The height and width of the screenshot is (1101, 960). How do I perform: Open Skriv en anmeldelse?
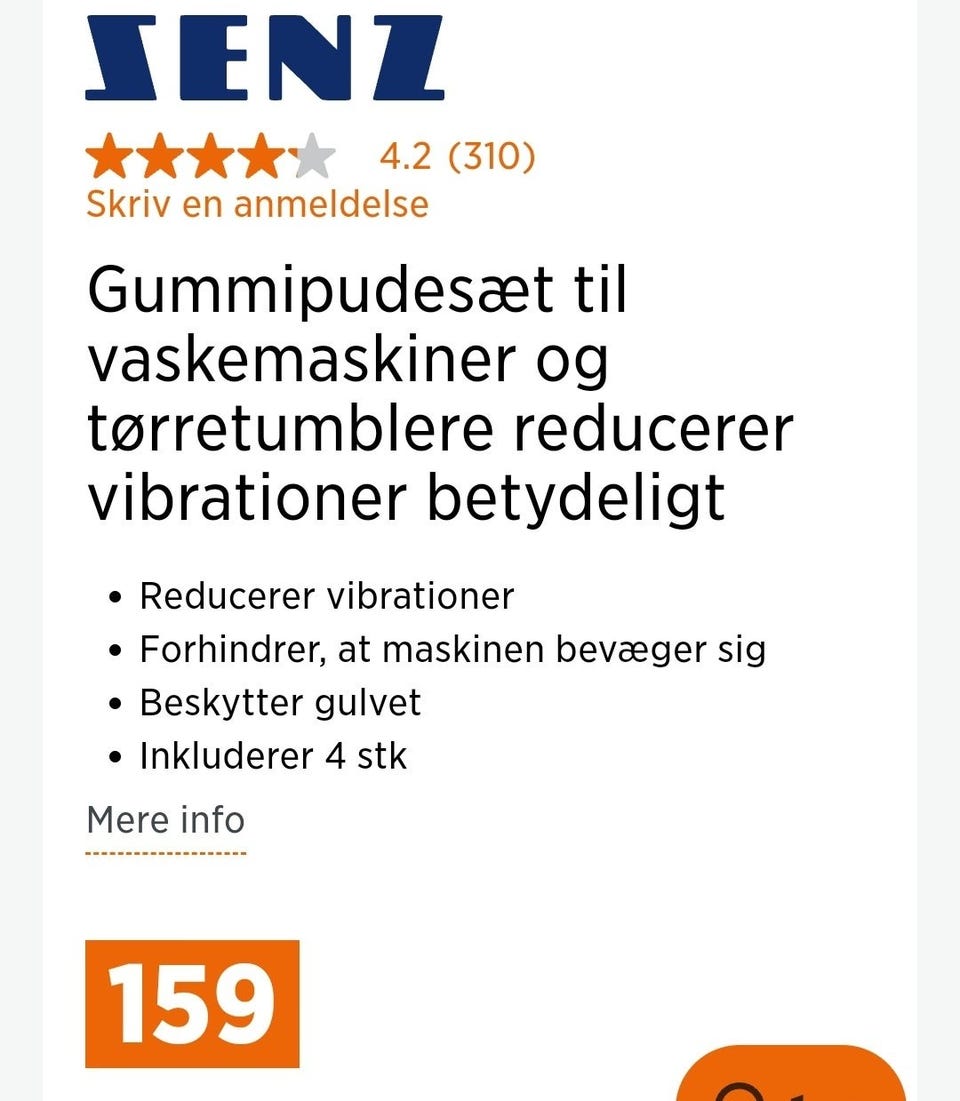(257, 203)
